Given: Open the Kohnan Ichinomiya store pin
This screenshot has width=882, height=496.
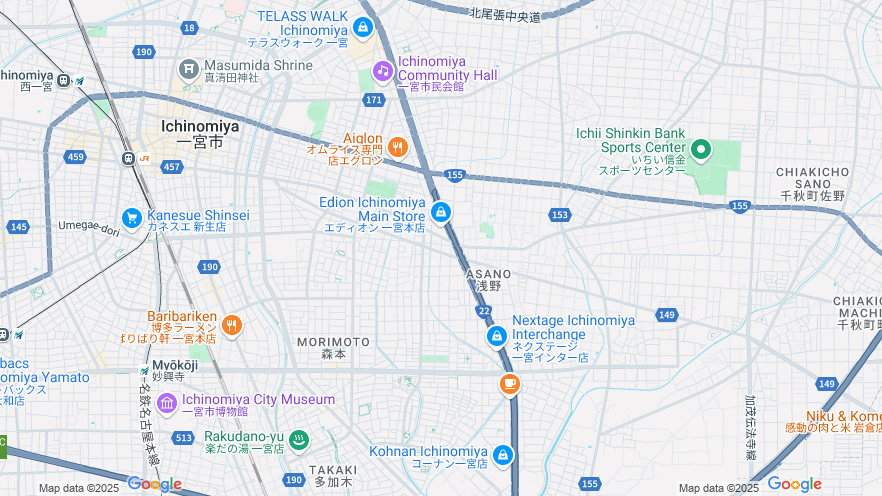Looking at the screenshot, I should [x=503, y=456].
